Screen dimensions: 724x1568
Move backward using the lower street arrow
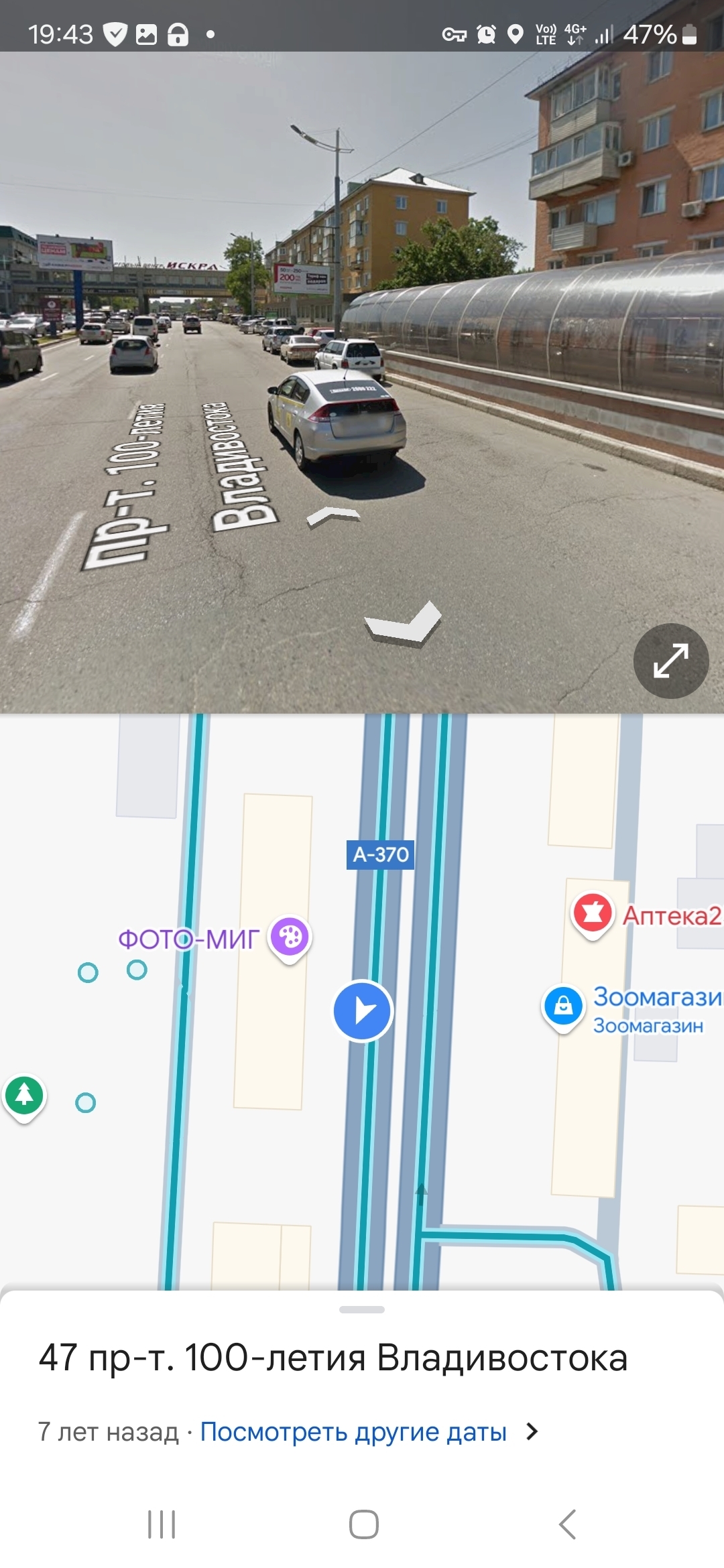pos(404,625)
